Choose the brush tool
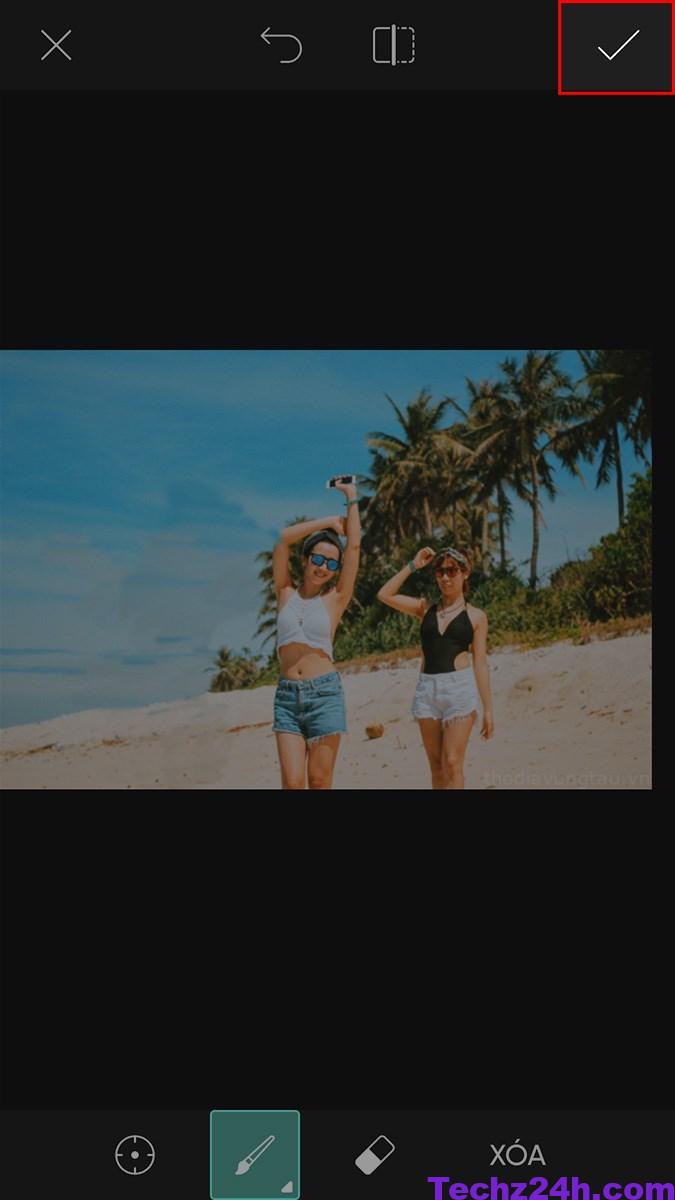The height and width of the screenshot is (1200, 675). point(254,1154)
